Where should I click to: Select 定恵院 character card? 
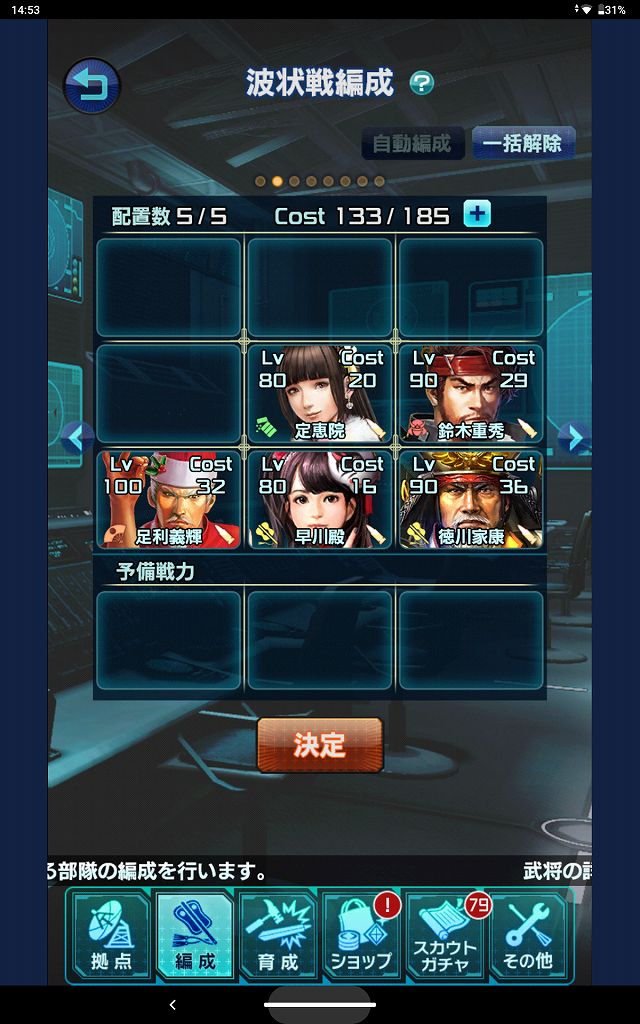click(319, 394)
